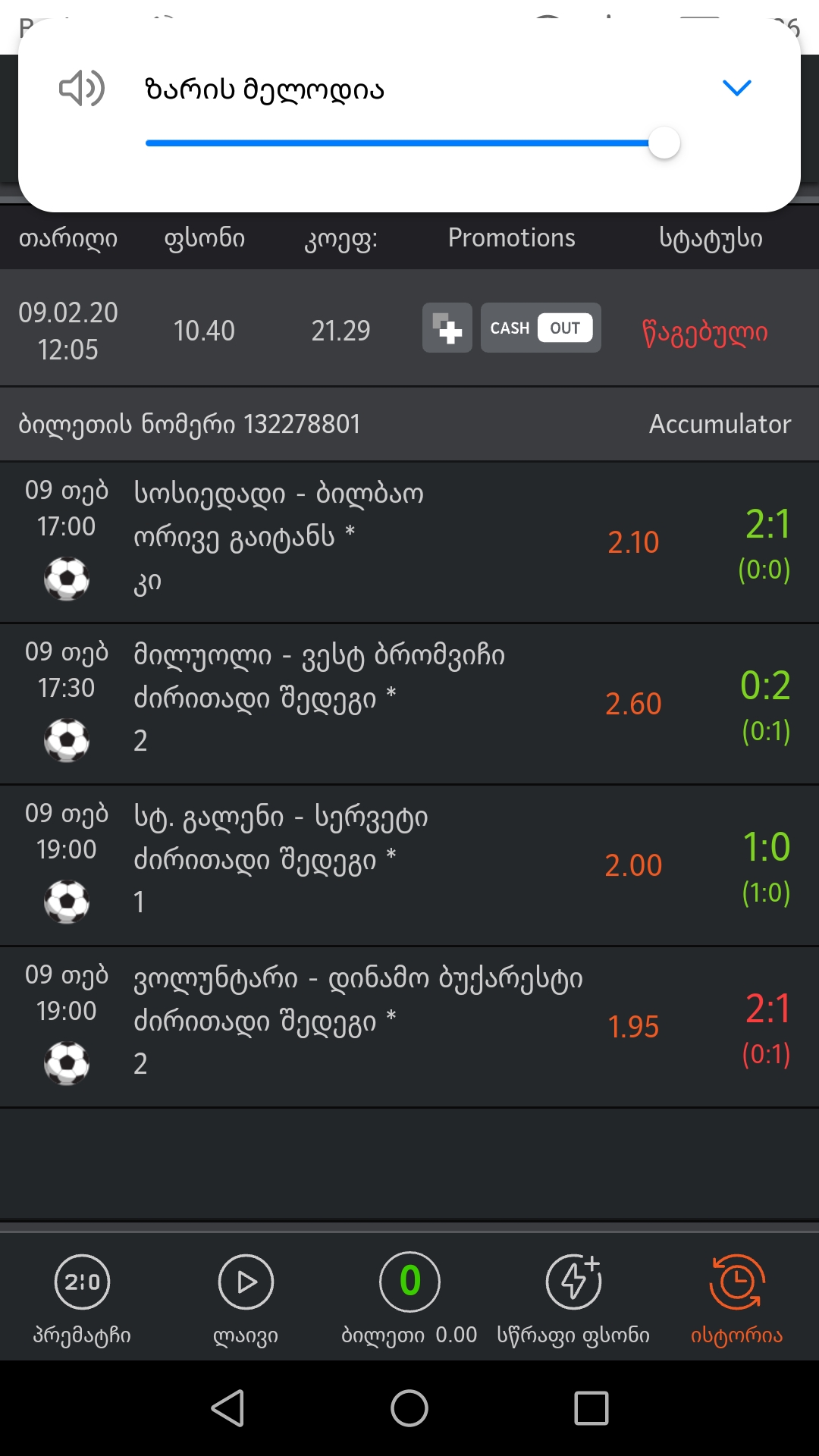Open the ბილეთი bet slip tab
This screenshot has width=819, height=1456.
coord(409,1298)
